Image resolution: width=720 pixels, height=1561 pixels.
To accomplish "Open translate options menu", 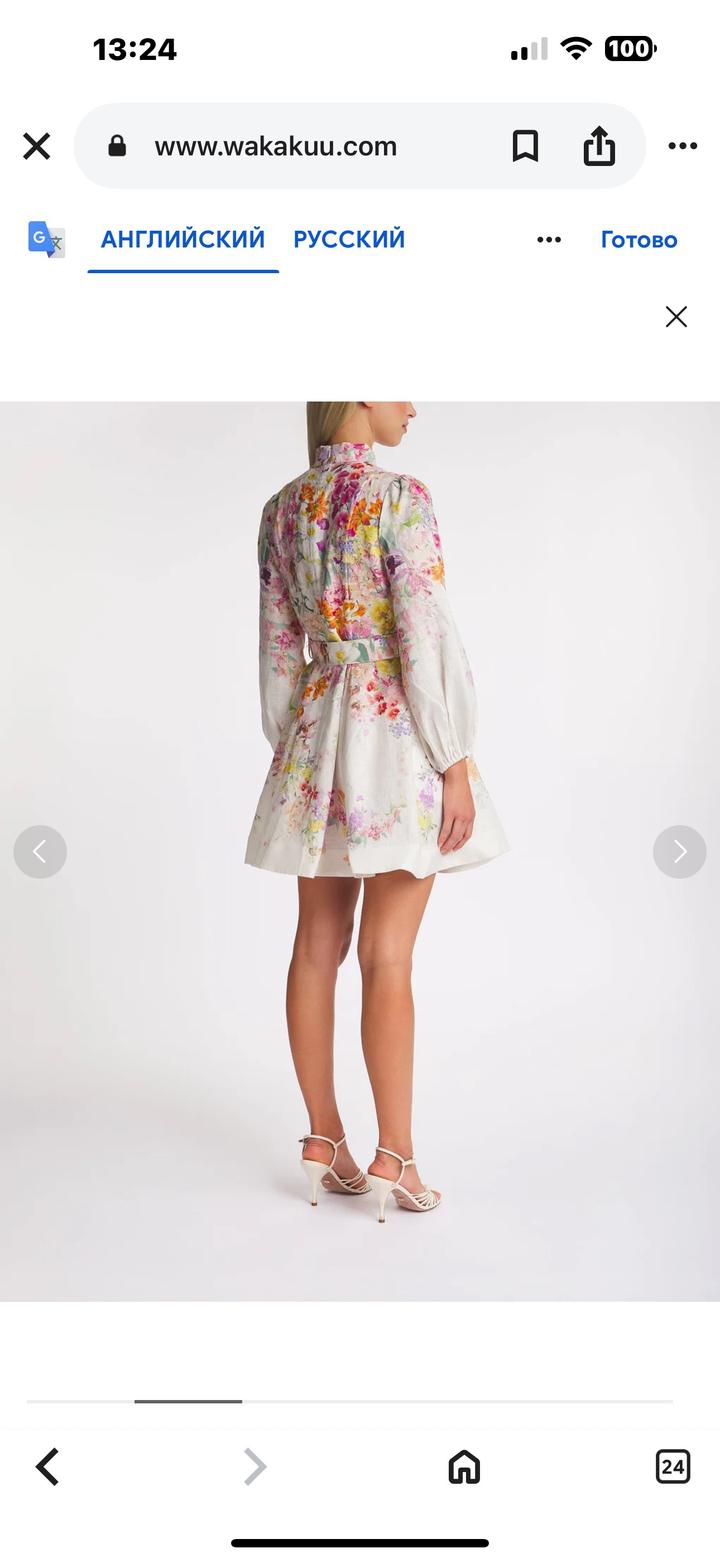I will [549, 240].
